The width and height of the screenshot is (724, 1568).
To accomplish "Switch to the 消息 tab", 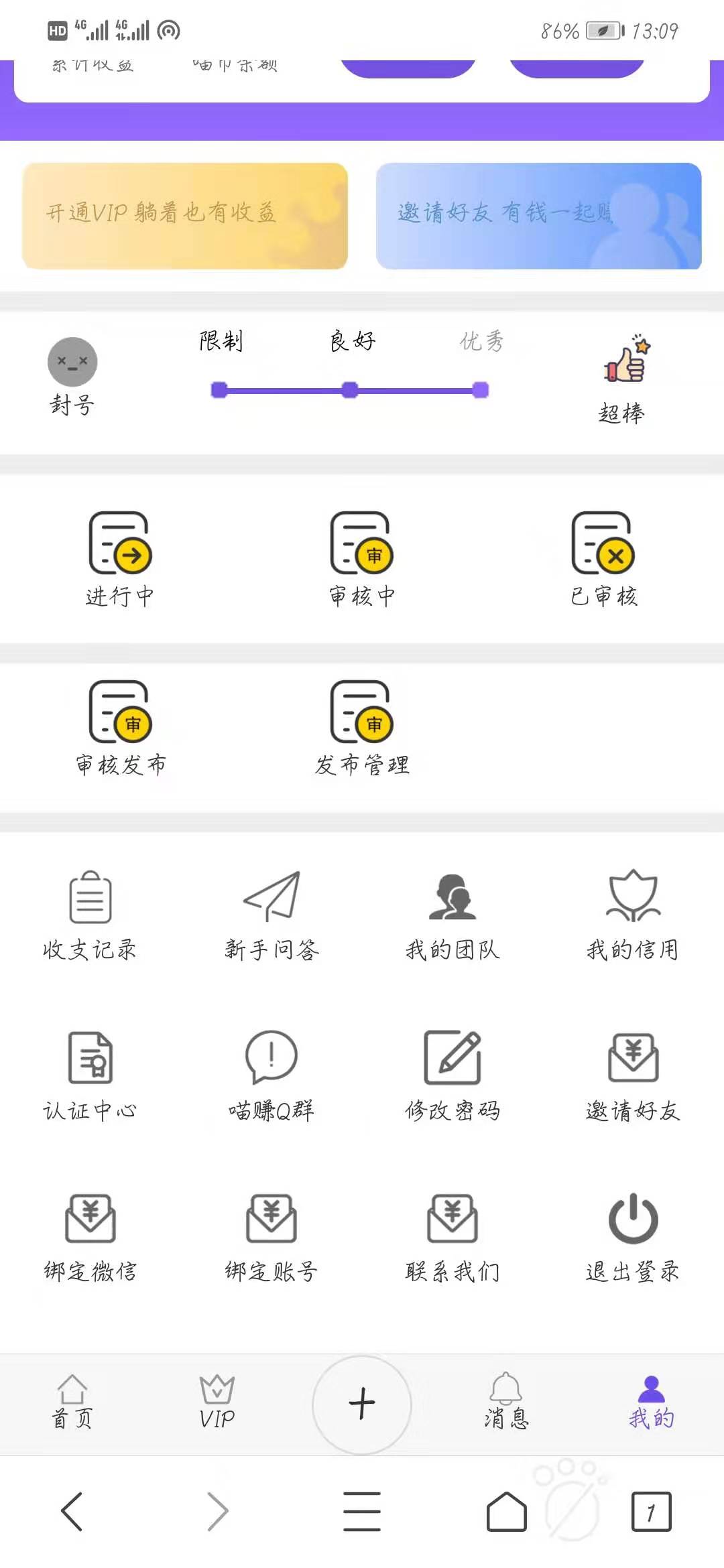I will pos(507,1403).
